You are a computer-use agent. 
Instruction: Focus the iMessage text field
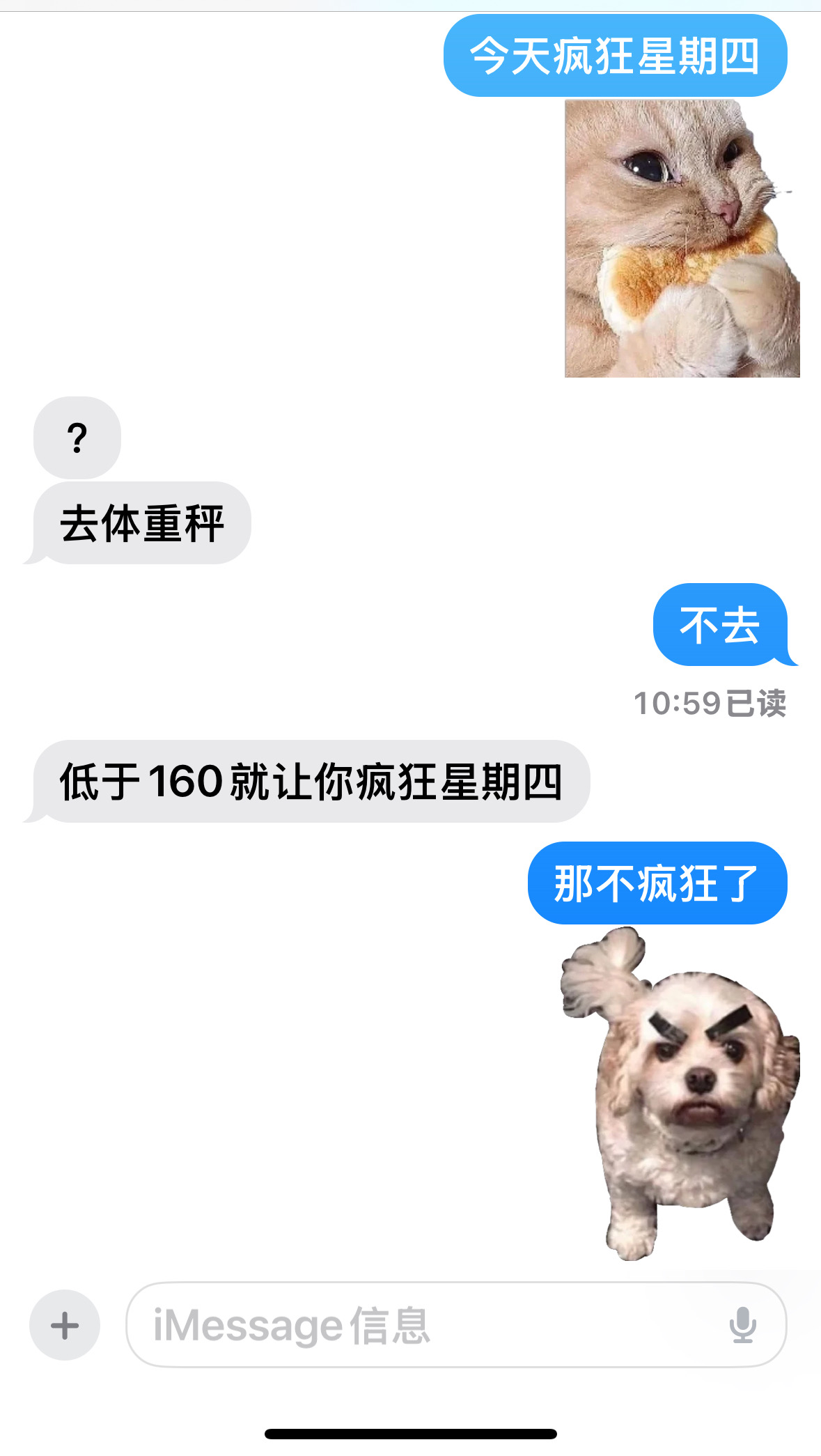[x=456, y=1324]
